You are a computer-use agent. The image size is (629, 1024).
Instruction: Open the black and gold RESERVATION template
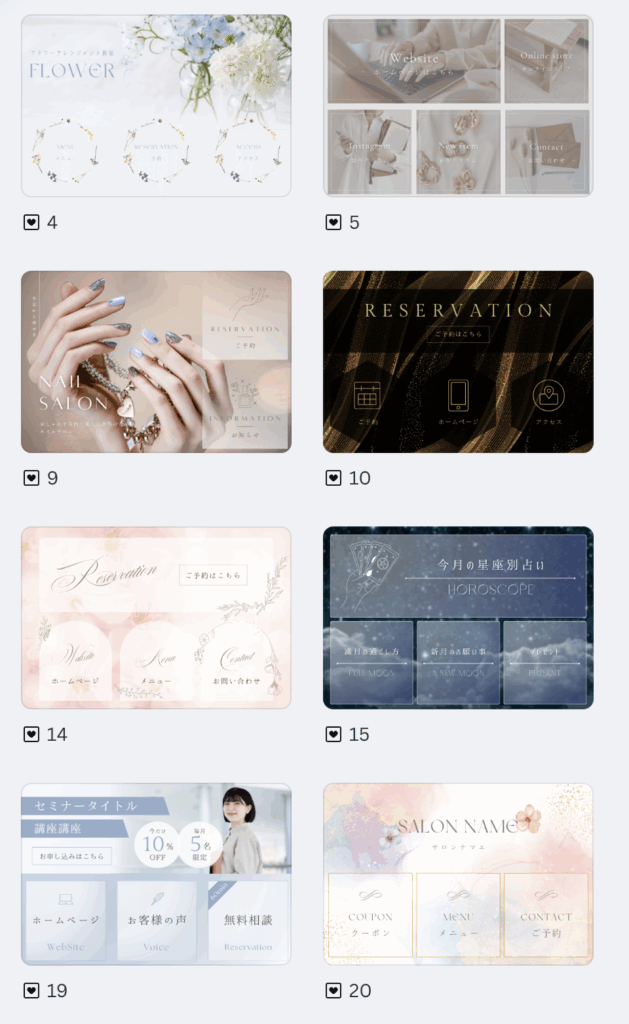click(x=458, y=361)
